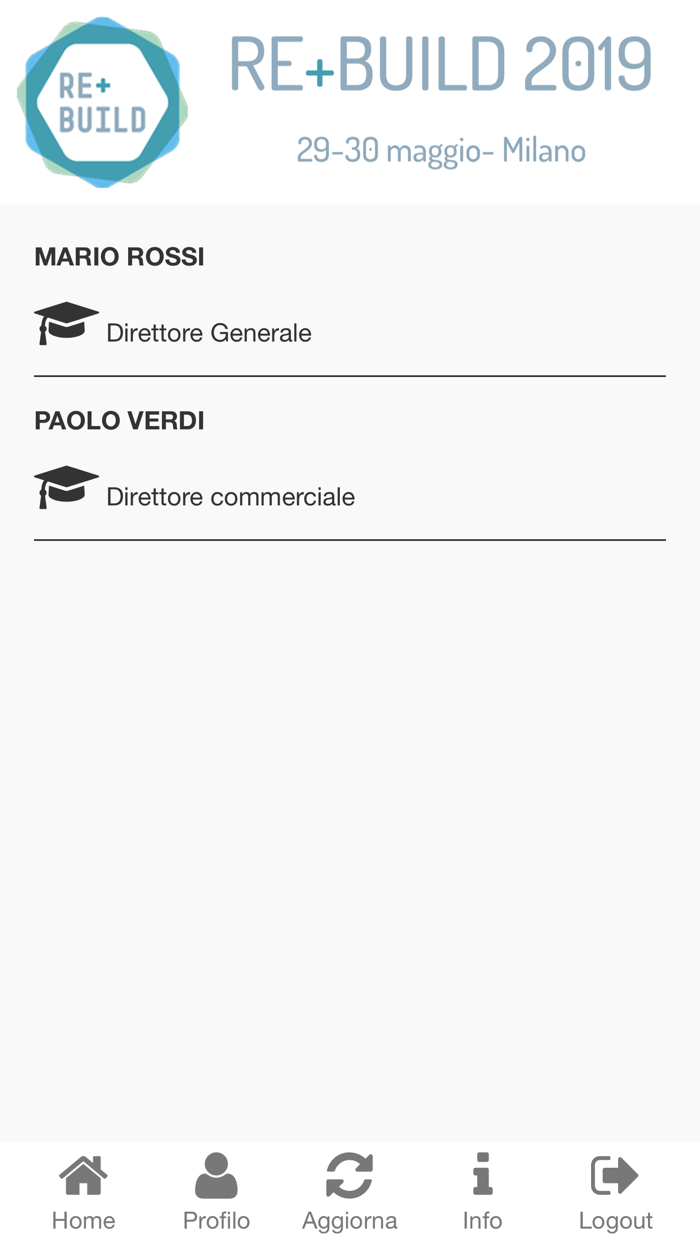This screenshot has height=1244, width=700.
Task: Go to the Home tab
Action: coord(83,1192)
